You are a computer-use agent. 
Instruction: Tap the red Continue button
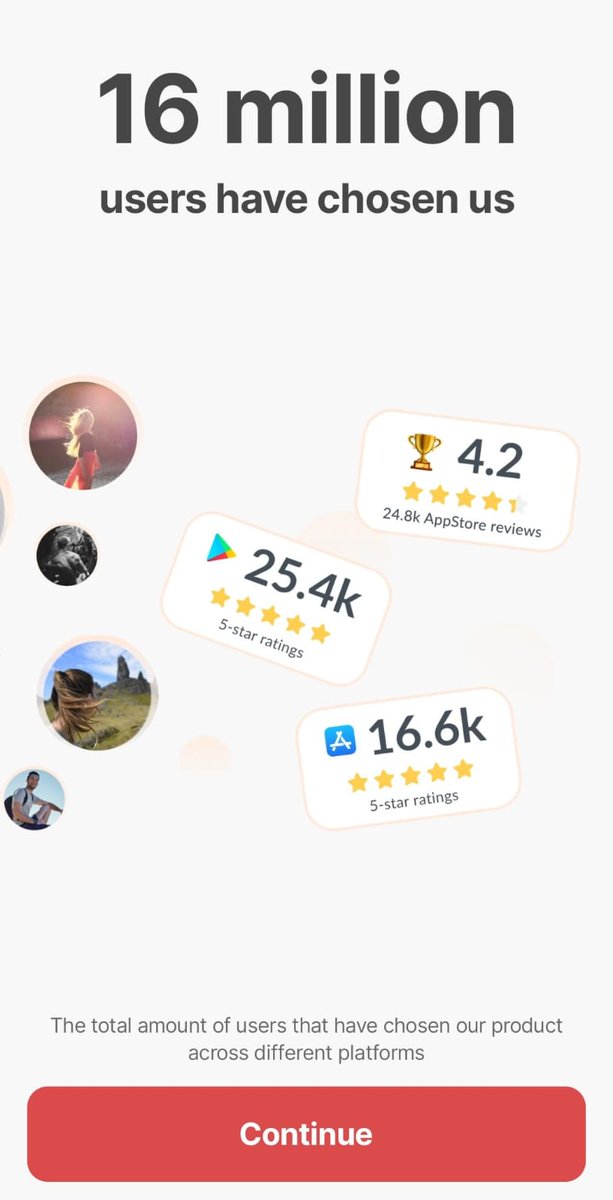pos(306,1134)
